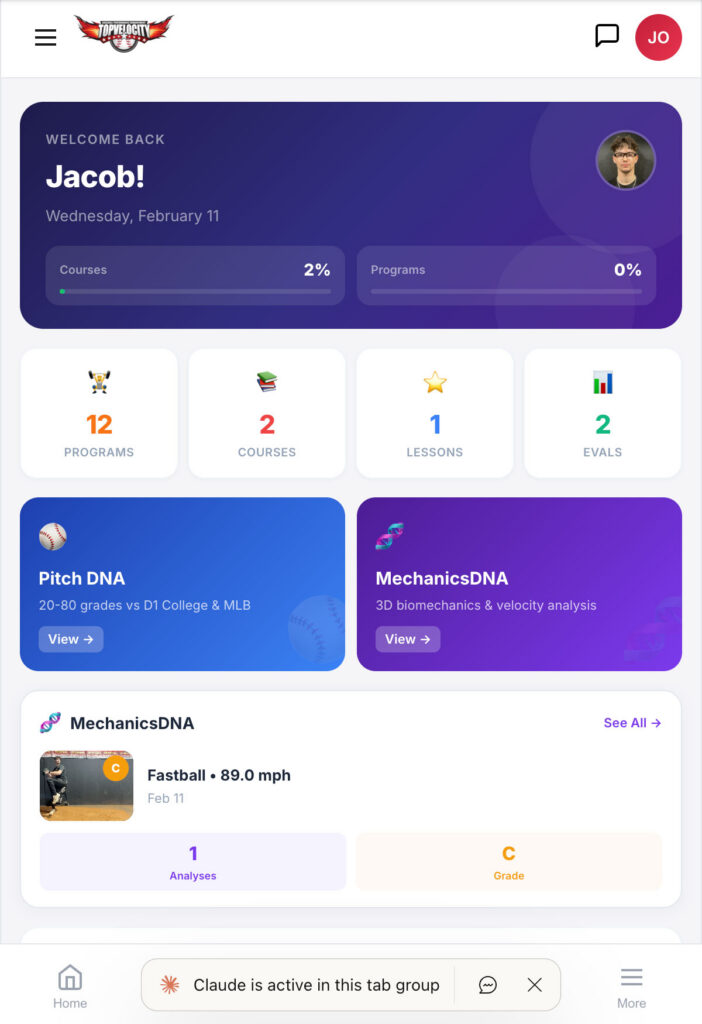Screen dimensions: 702x1024
Task: See all MechanicsDNA analyses
Action: pos(632,723)
